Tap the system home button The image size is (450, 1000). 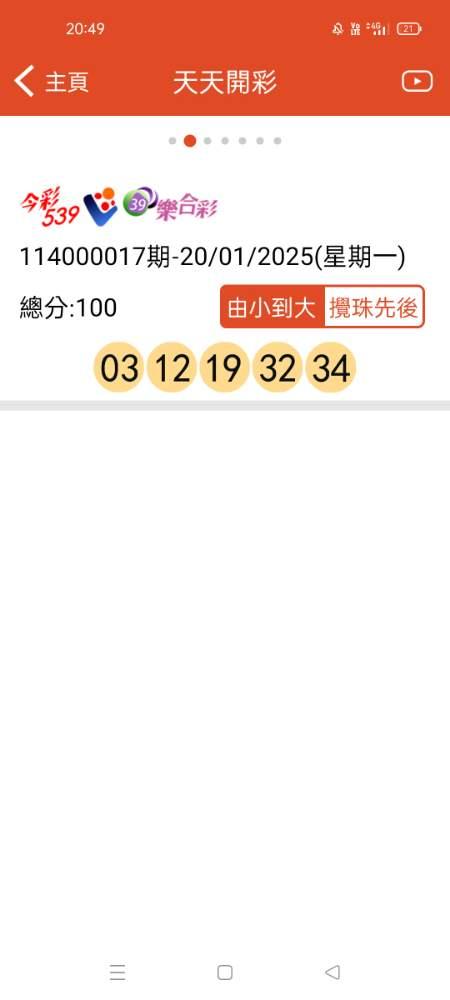[224, 972]
